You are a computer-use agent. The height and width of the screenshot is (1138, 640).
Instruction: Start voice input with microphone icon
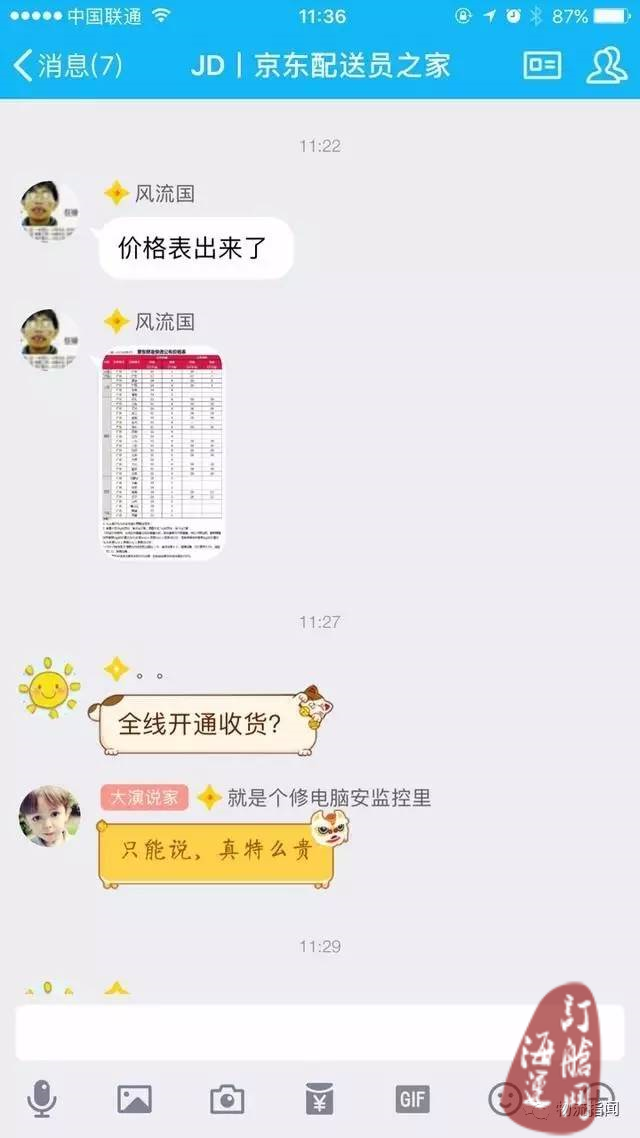(x=42, y=1100)
